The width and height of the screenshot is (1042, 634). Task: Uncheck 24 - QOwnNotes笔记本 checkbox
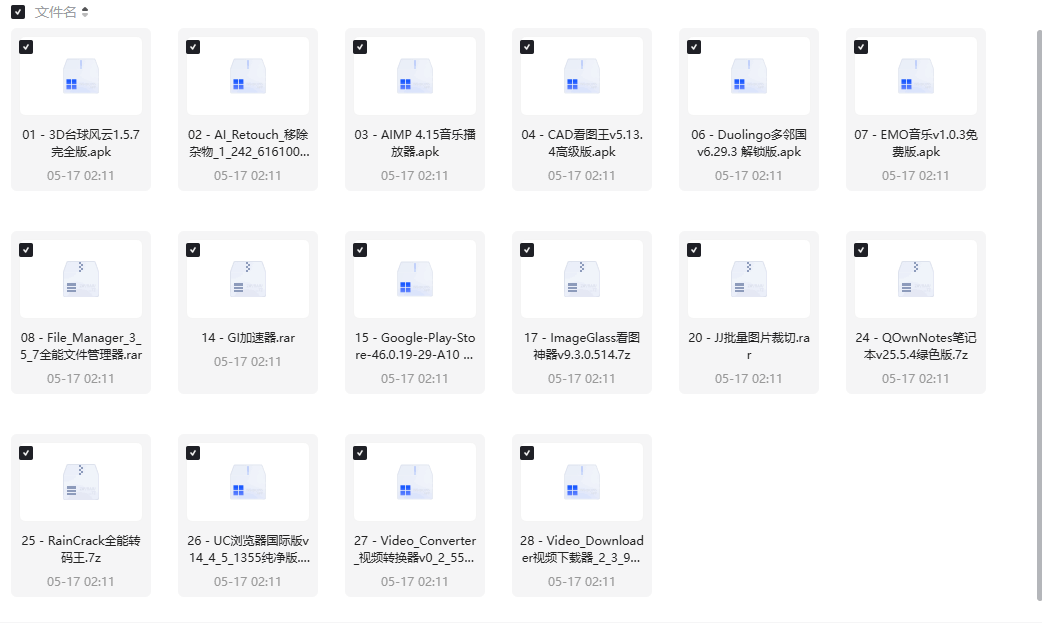coord(861,250)
